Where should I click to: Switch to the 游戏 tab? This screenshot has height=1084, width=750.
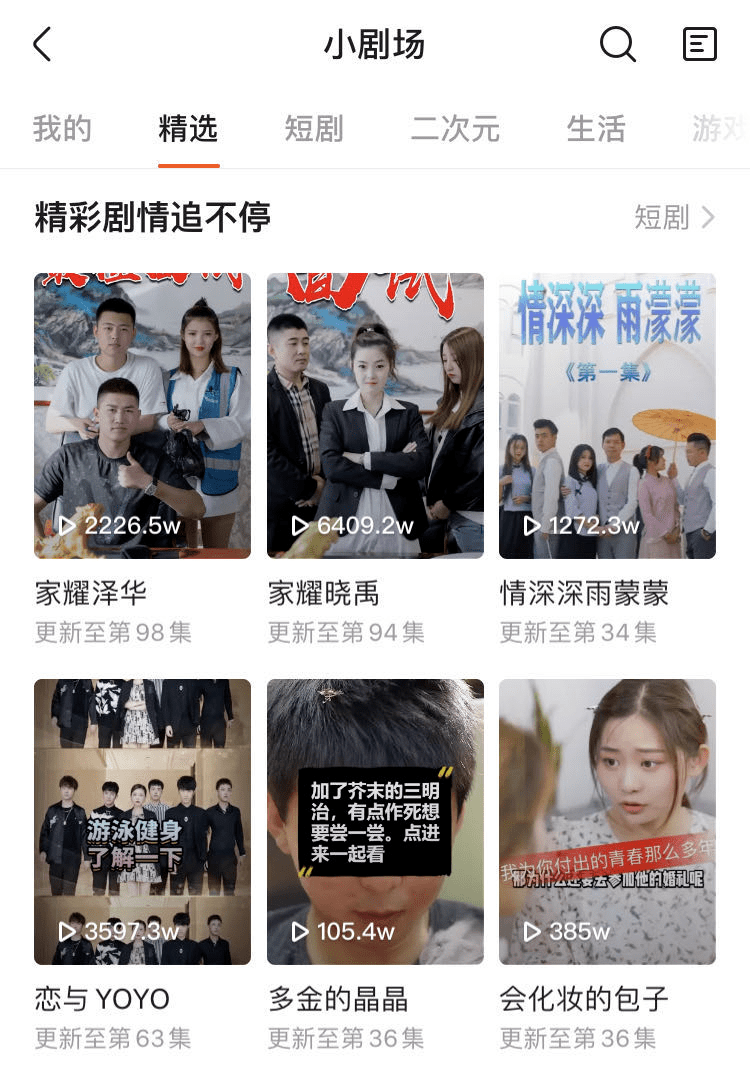tap(718, 129)
